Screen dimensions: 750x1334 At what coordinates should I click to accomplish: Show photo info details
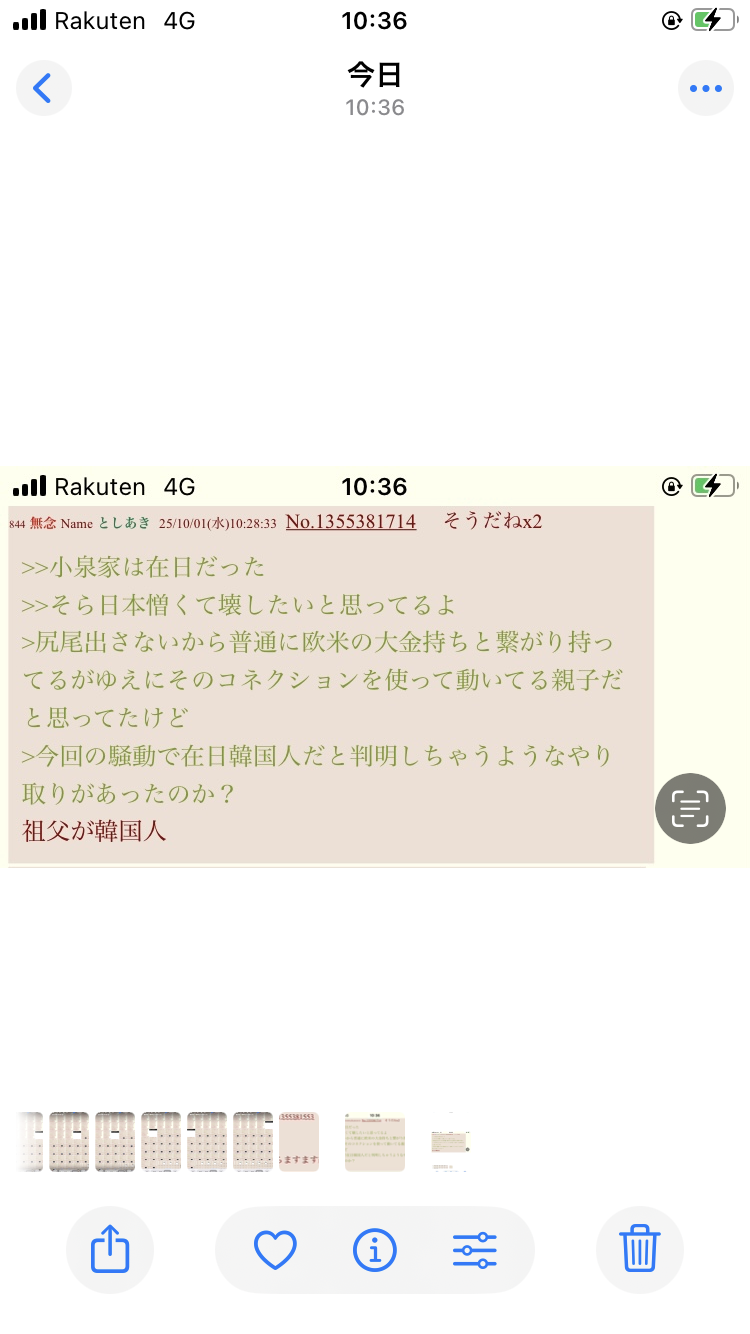click(375, 1250)
